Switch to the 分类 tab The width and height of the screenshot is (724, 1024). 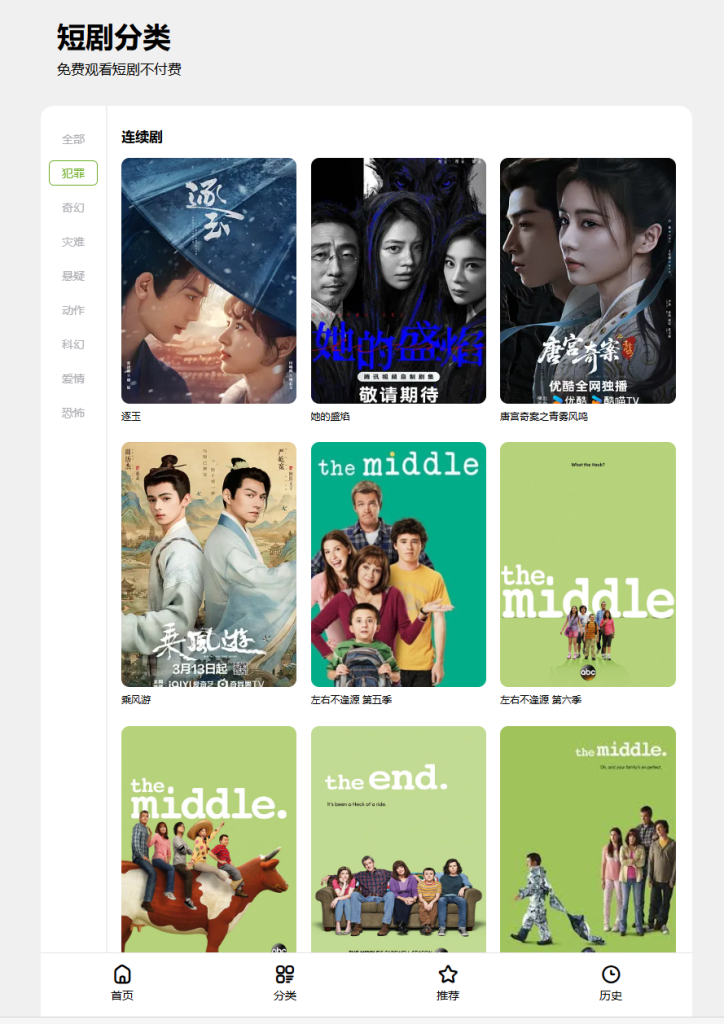coord(285,982)
